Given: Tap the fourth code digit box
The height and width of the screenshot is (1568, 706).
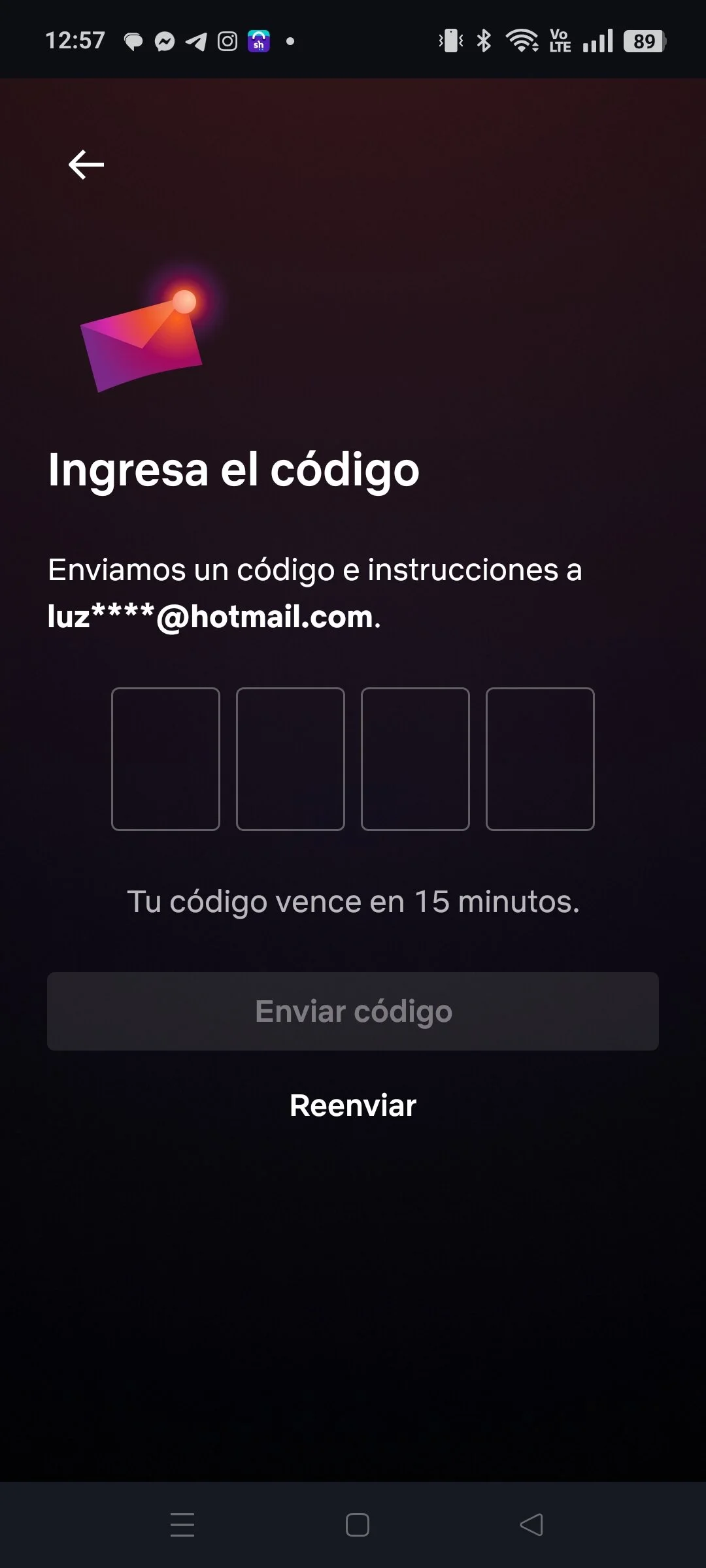Looking at the screenshot, I should tap(540, 759).
